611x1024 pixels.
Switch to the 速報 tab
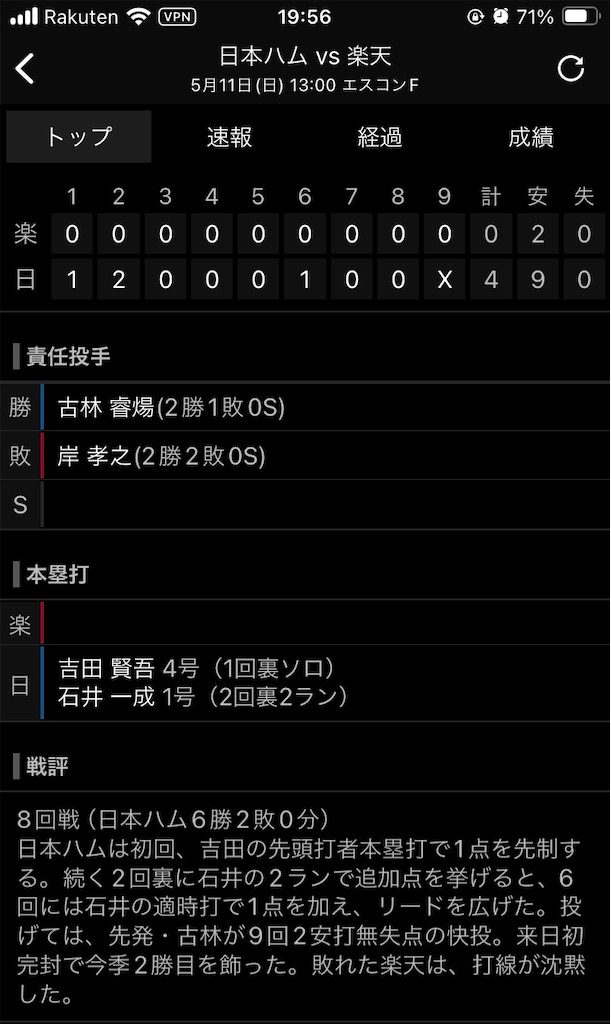(x=229, y=137)
